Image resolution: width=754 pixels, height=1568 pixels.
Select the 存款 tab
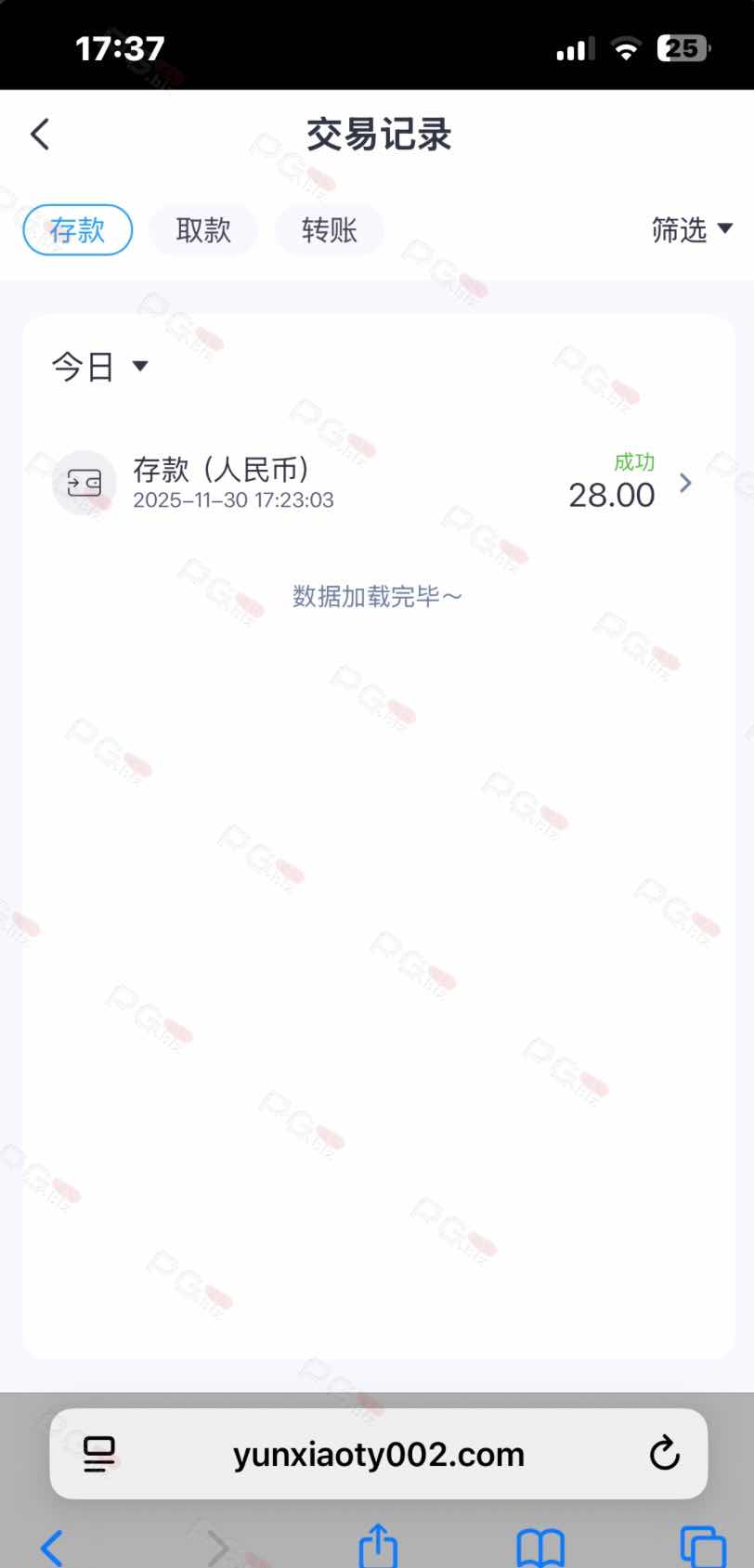(78, 229)
